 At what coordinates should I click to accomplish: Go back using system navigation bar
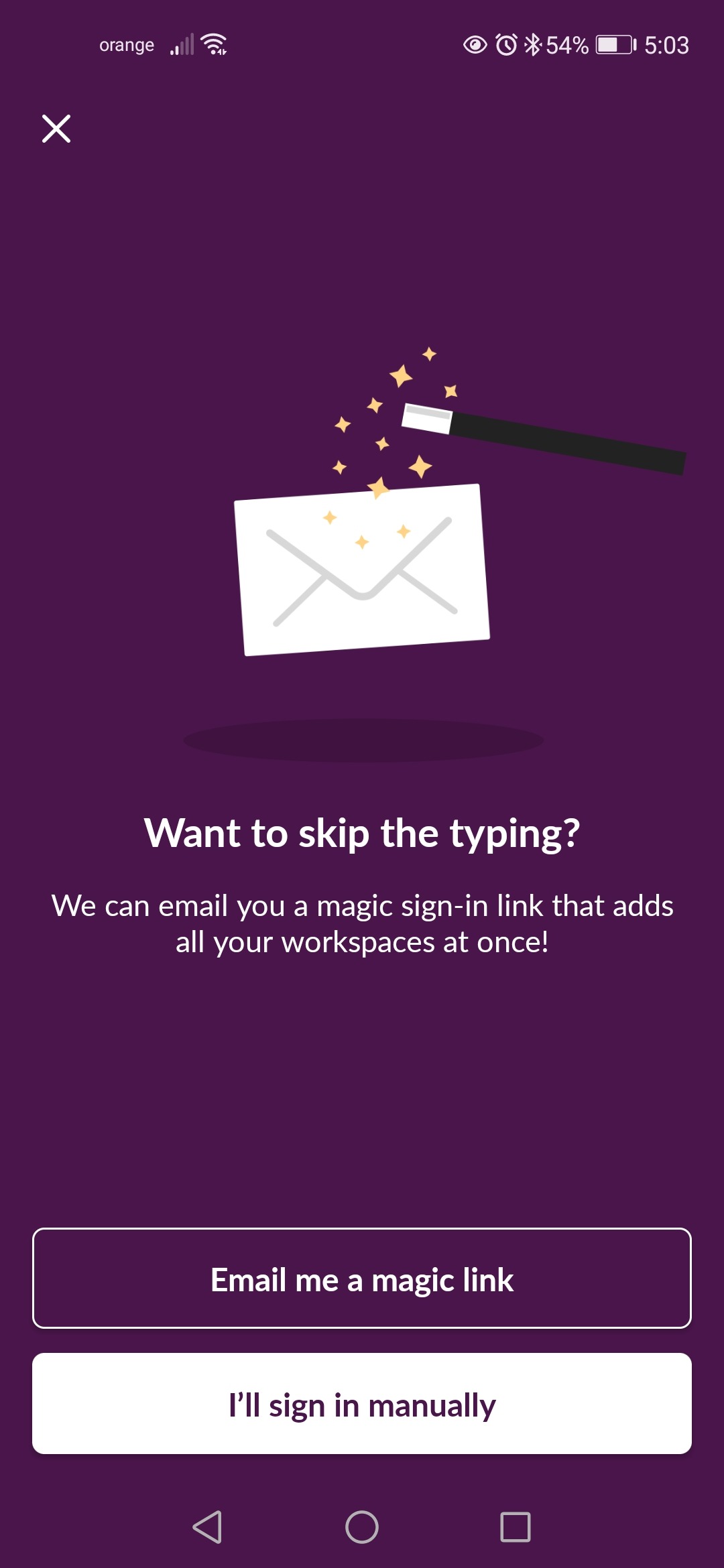pos(207,1527)
